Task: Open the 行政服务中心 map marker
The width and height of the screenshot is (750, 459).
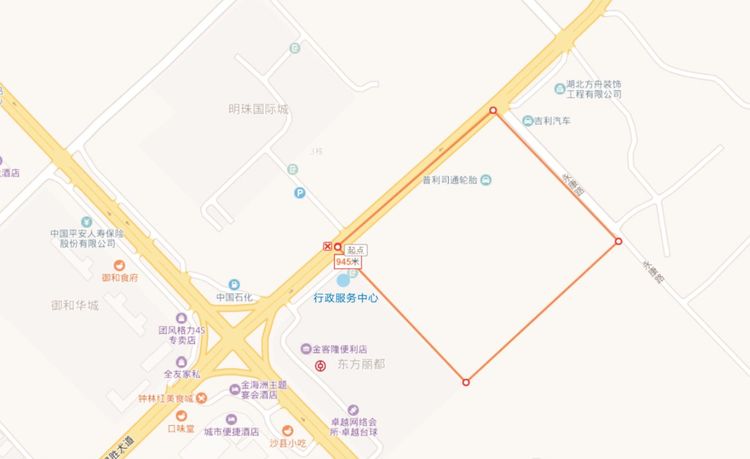Action: point(343,280)
